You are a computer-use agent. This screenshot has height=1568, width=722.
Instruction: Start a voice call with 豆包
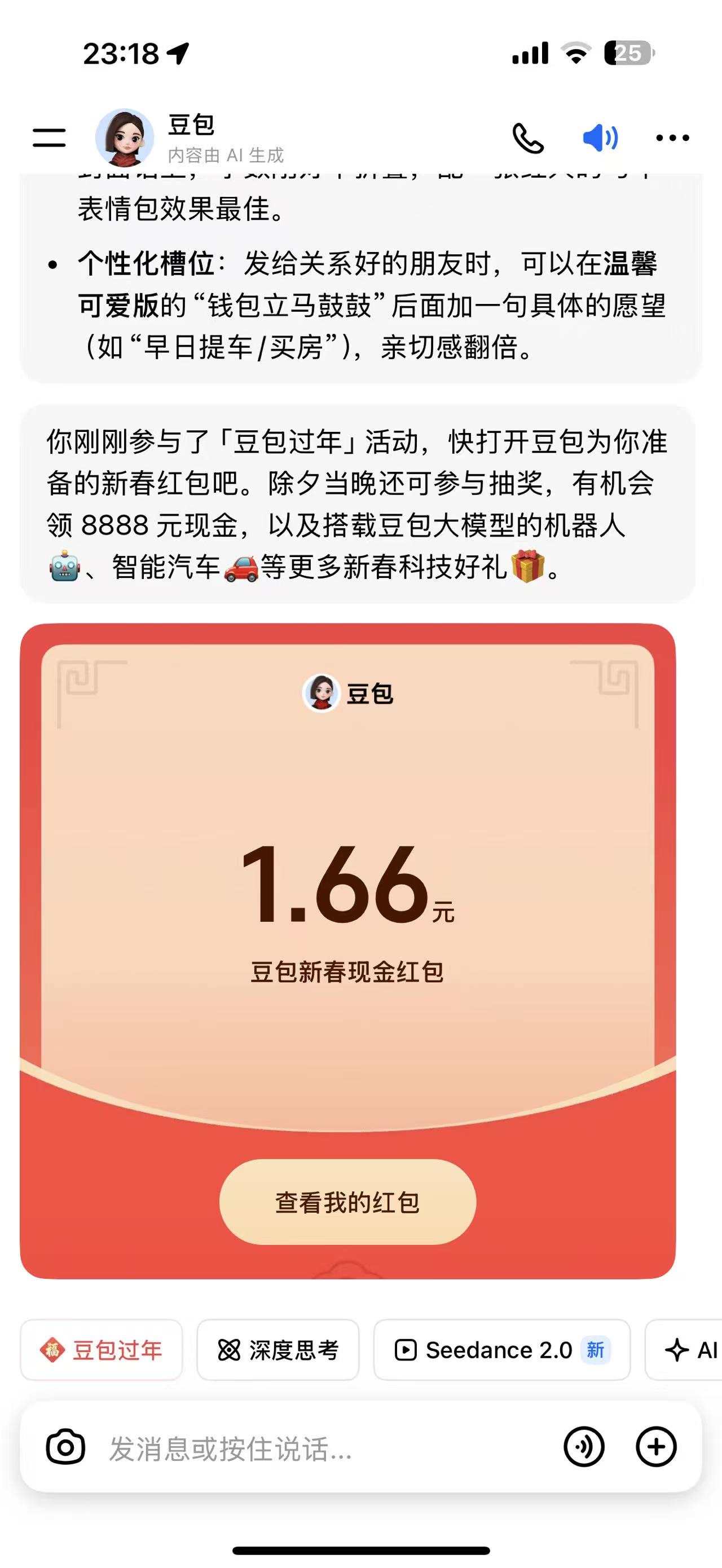click(527, 138)
